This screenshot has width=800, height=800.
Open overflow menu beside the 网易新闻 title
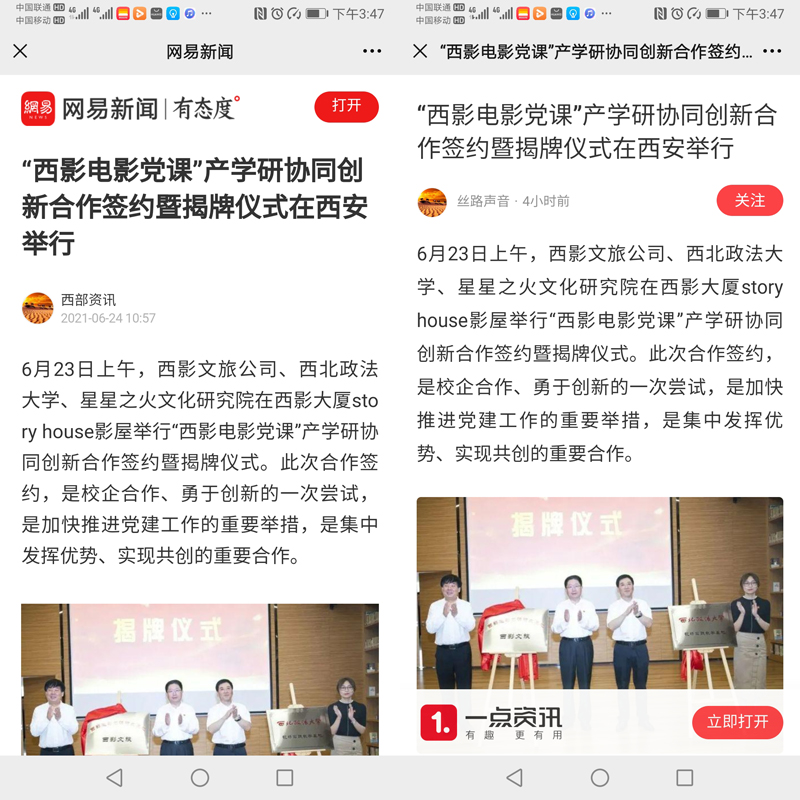[x=372, y=51]
